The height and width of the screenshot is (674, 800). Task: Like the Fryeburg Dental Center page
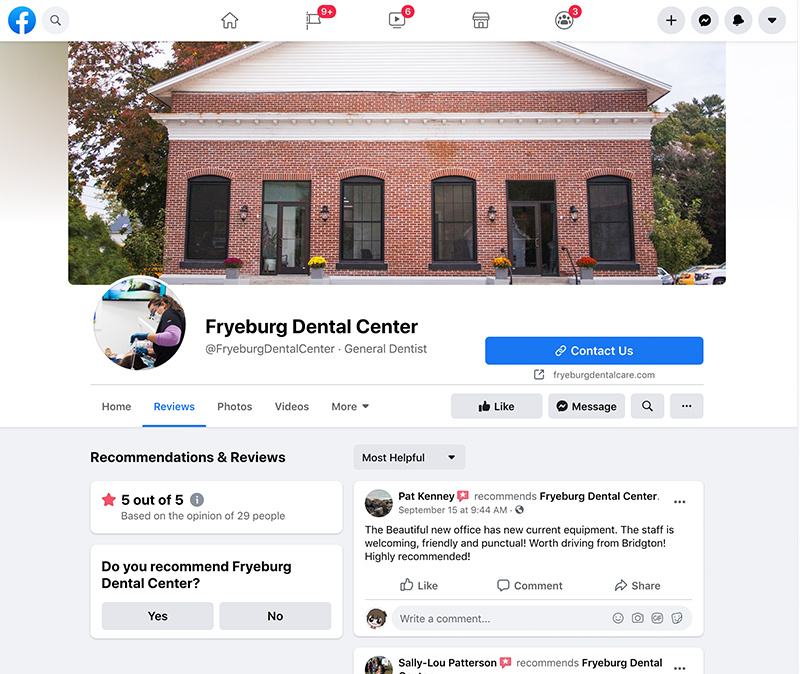[496, 406]
